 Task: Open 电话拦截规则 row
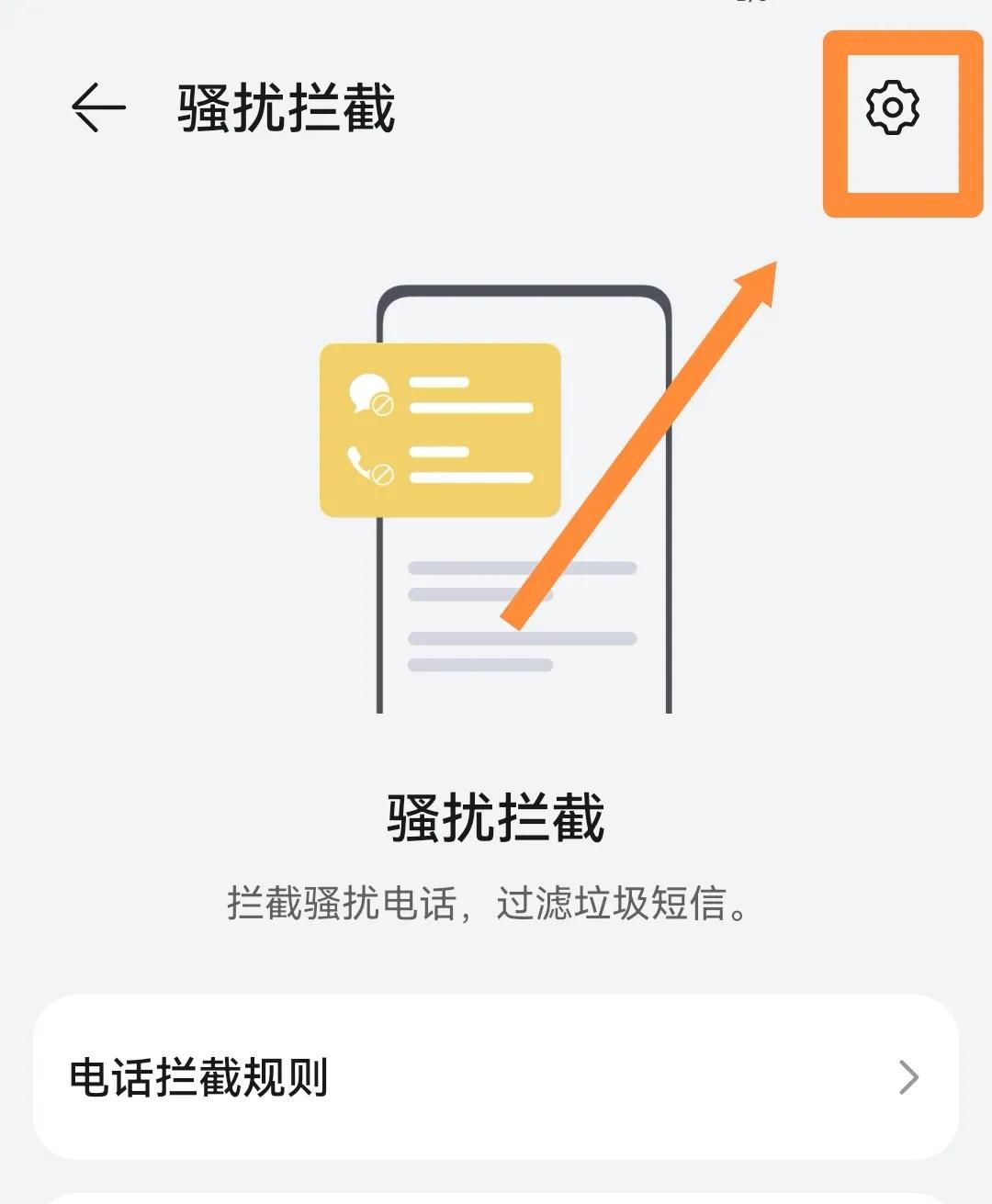click(x=496, y=1076)
